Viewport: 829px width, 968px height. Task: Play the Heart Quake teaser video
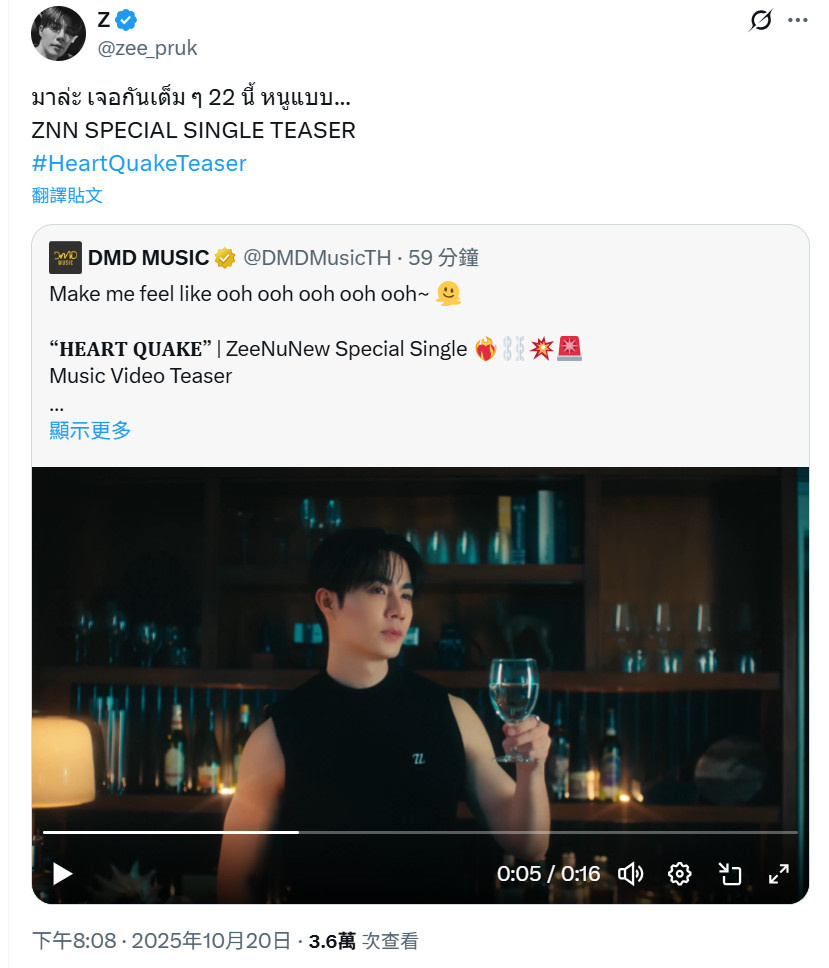click(x=62, y=874)
